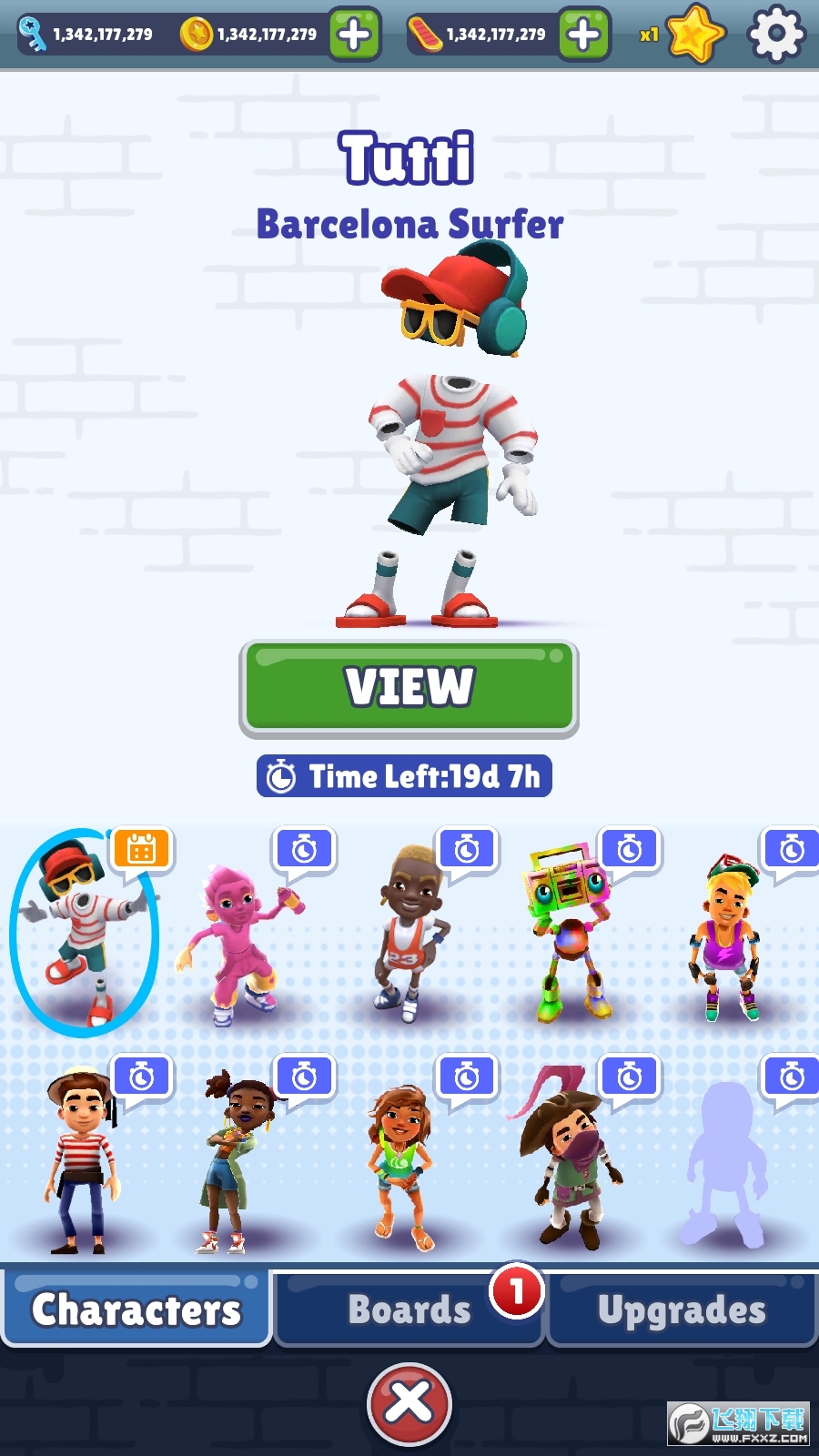Add more coins with the plus button

tap(354, 35)
